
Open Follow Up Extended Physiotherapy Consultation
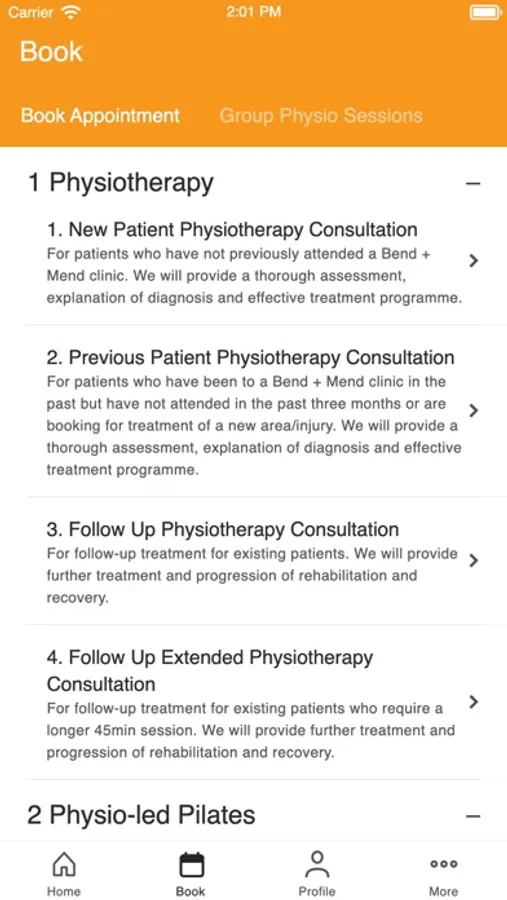(253, 702)
